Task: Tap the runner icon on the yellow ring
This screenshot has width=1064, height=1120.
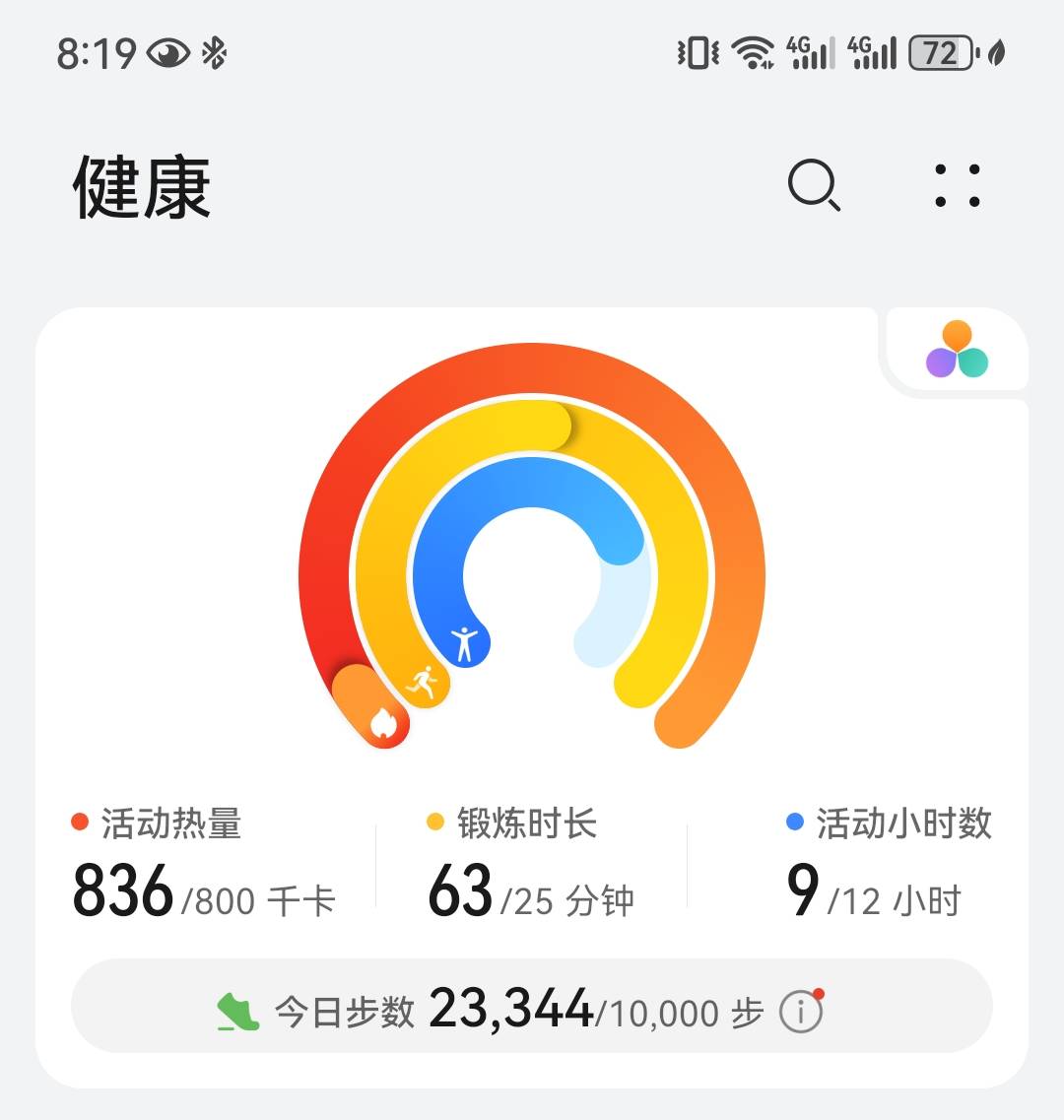Action: pyautogui.click(x=423, y=681)
